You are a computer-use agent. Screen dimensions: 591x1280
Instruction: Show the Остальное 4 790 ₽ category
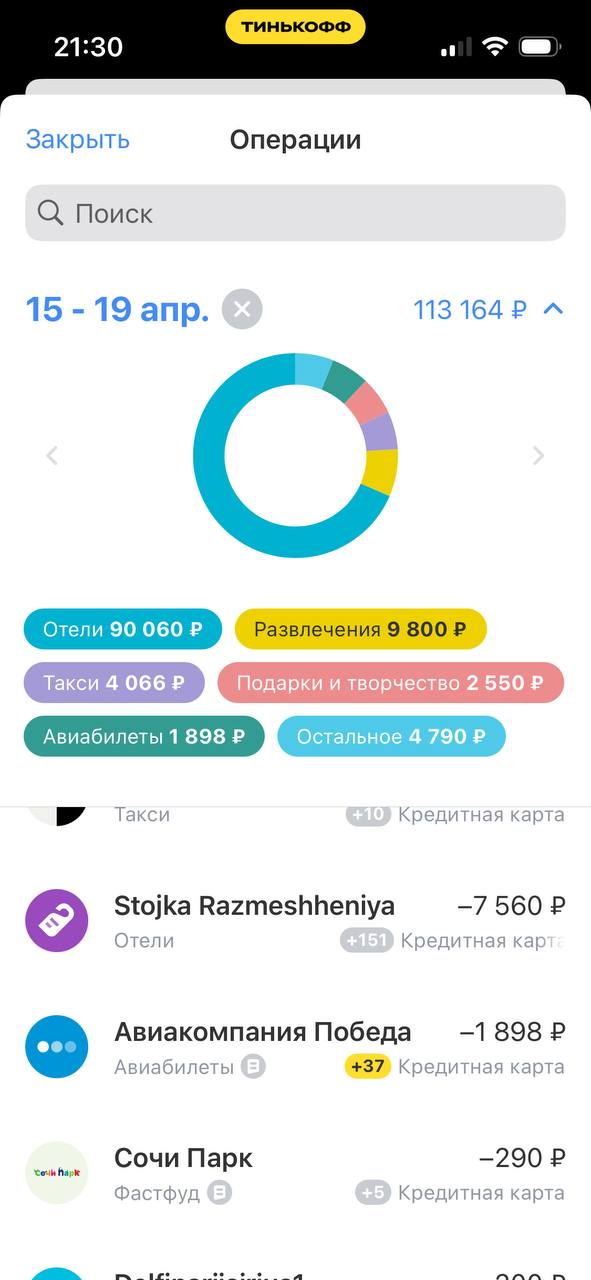[391, 737]
